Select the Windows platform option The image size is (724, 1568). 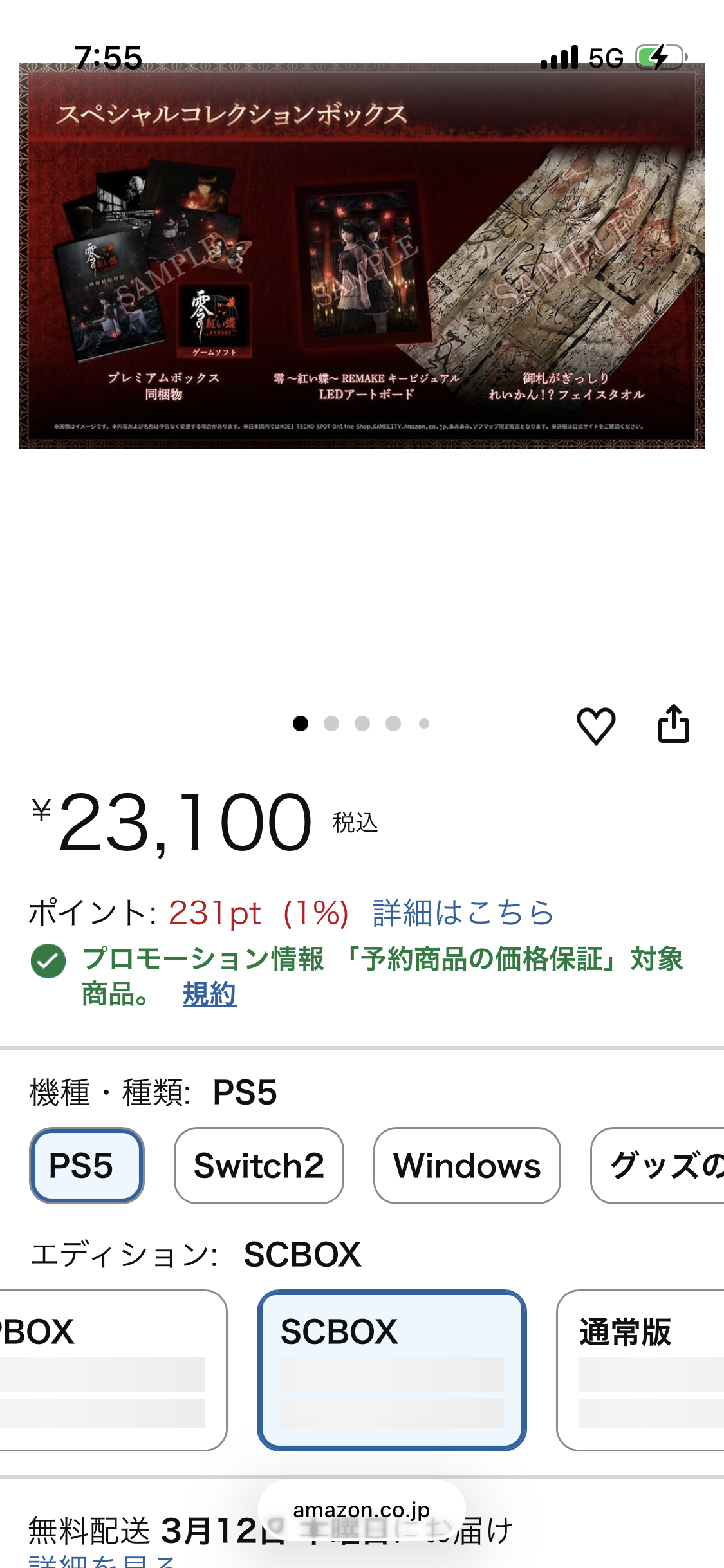pos(467,1165)
